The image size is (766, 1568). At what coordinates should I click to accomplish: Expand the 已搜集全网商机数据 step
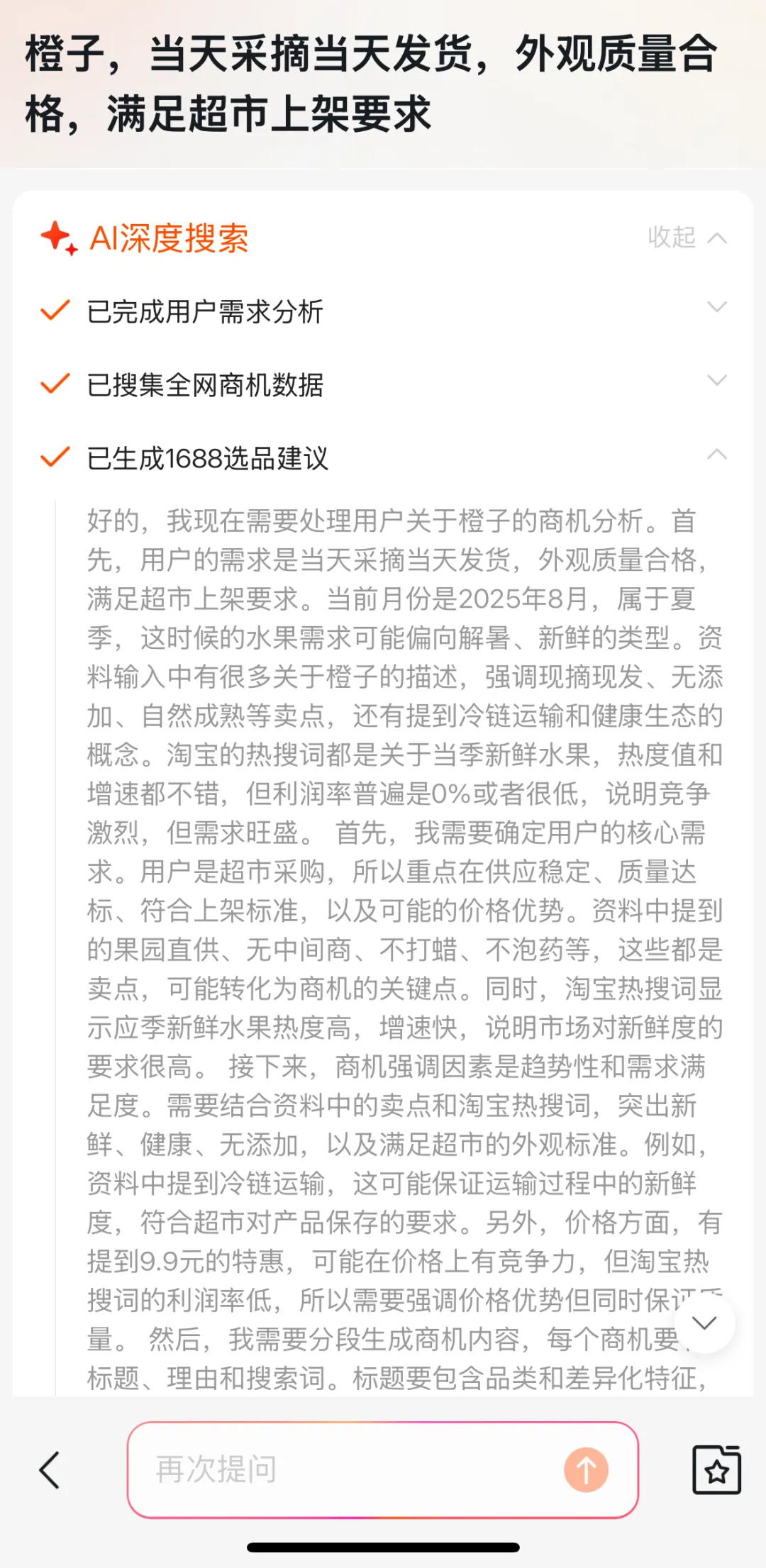(716, 381)
